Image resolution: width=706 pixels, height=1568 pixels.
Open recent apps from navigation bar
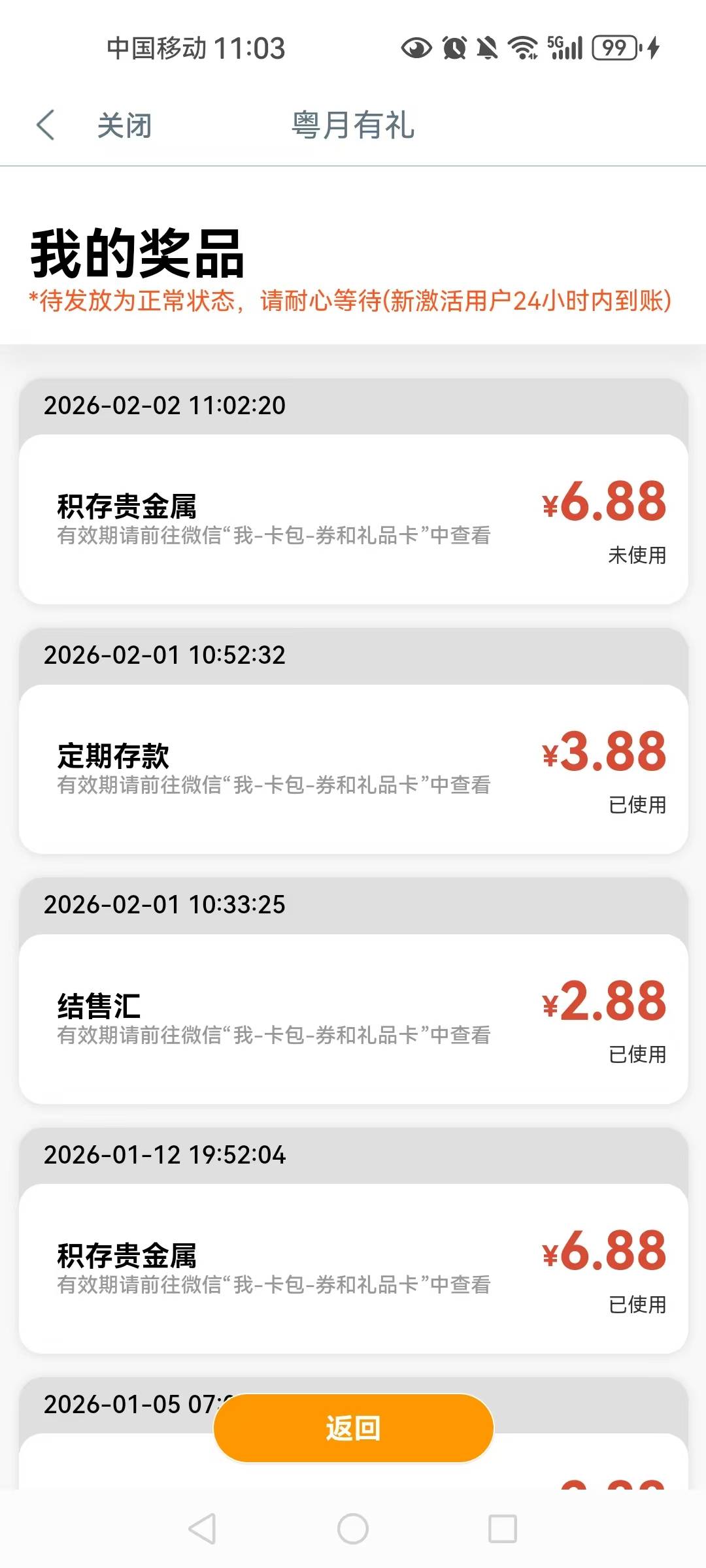pyautogui.click(x=503, y=1529)
